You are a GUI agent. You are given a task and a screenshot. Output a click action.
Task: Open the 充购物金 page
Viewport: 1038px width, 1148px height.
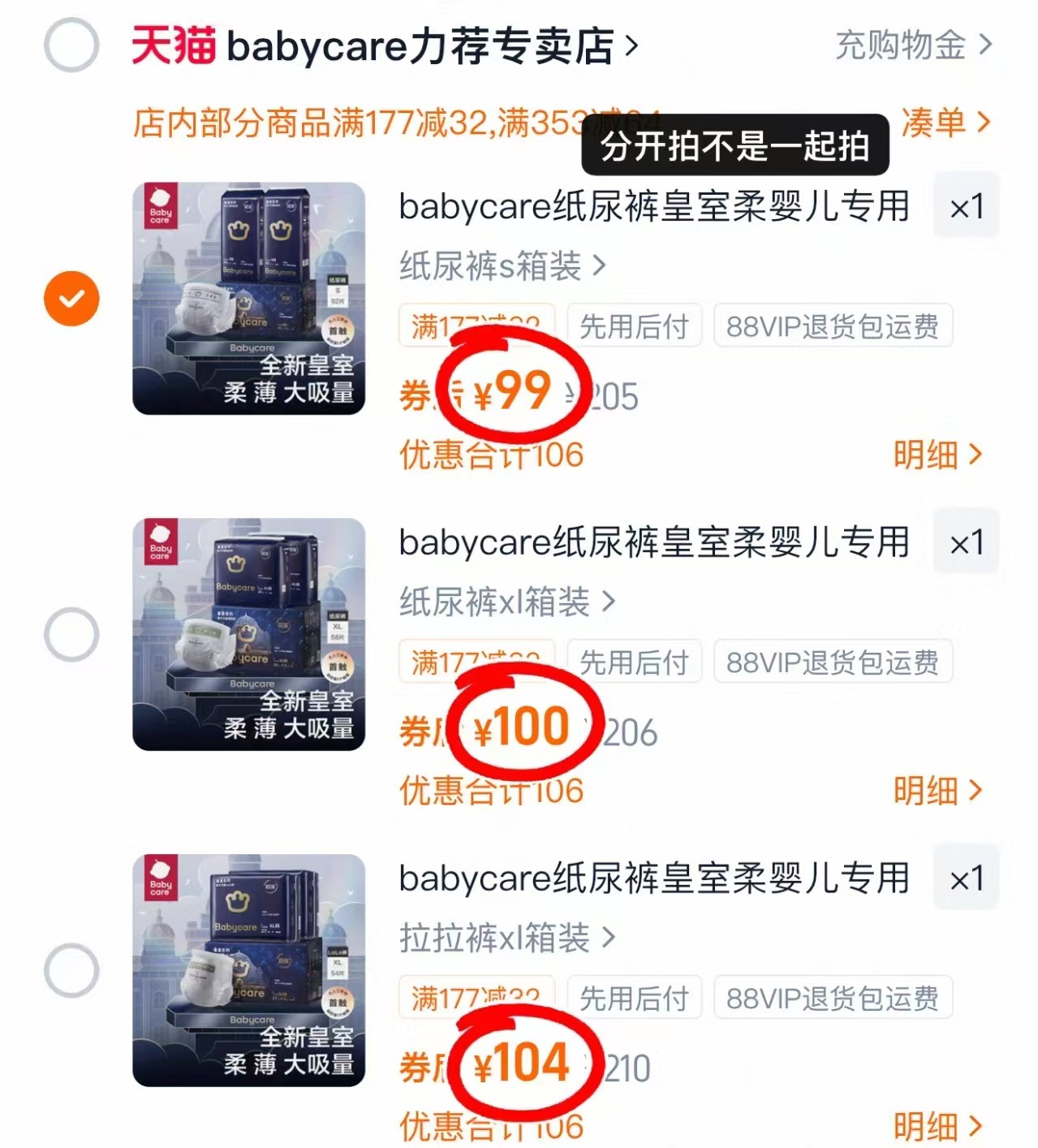[x=901, y=46]
